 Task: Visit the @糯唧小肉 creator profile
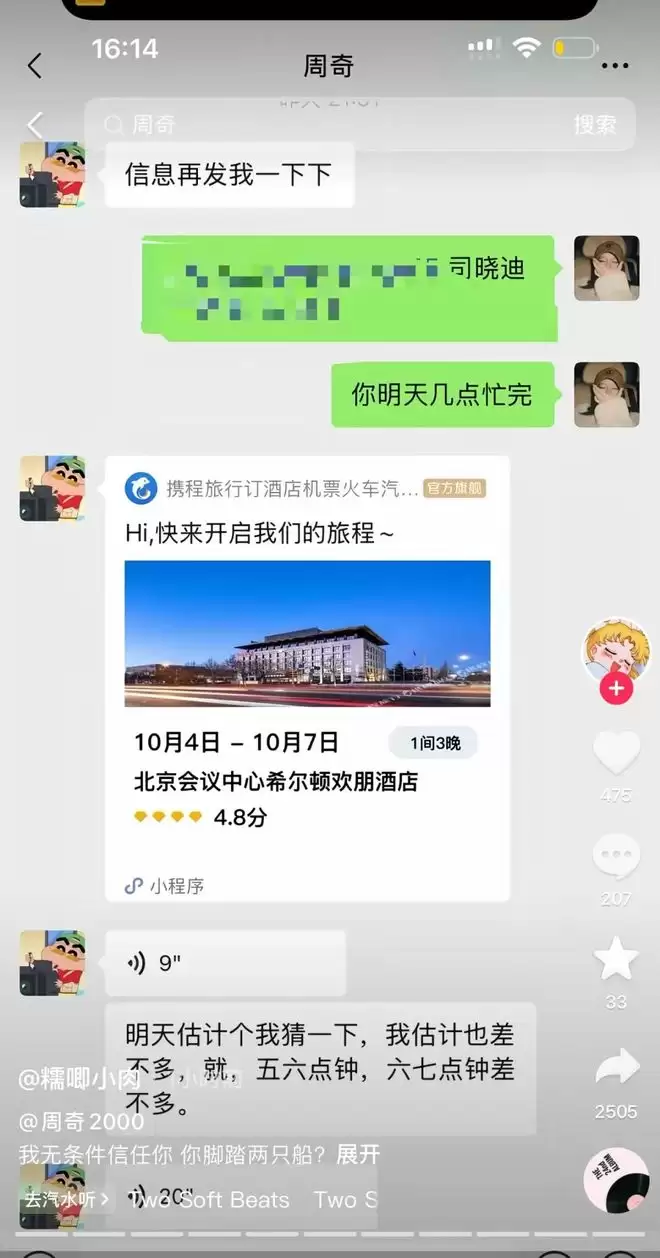point(81,1079)
